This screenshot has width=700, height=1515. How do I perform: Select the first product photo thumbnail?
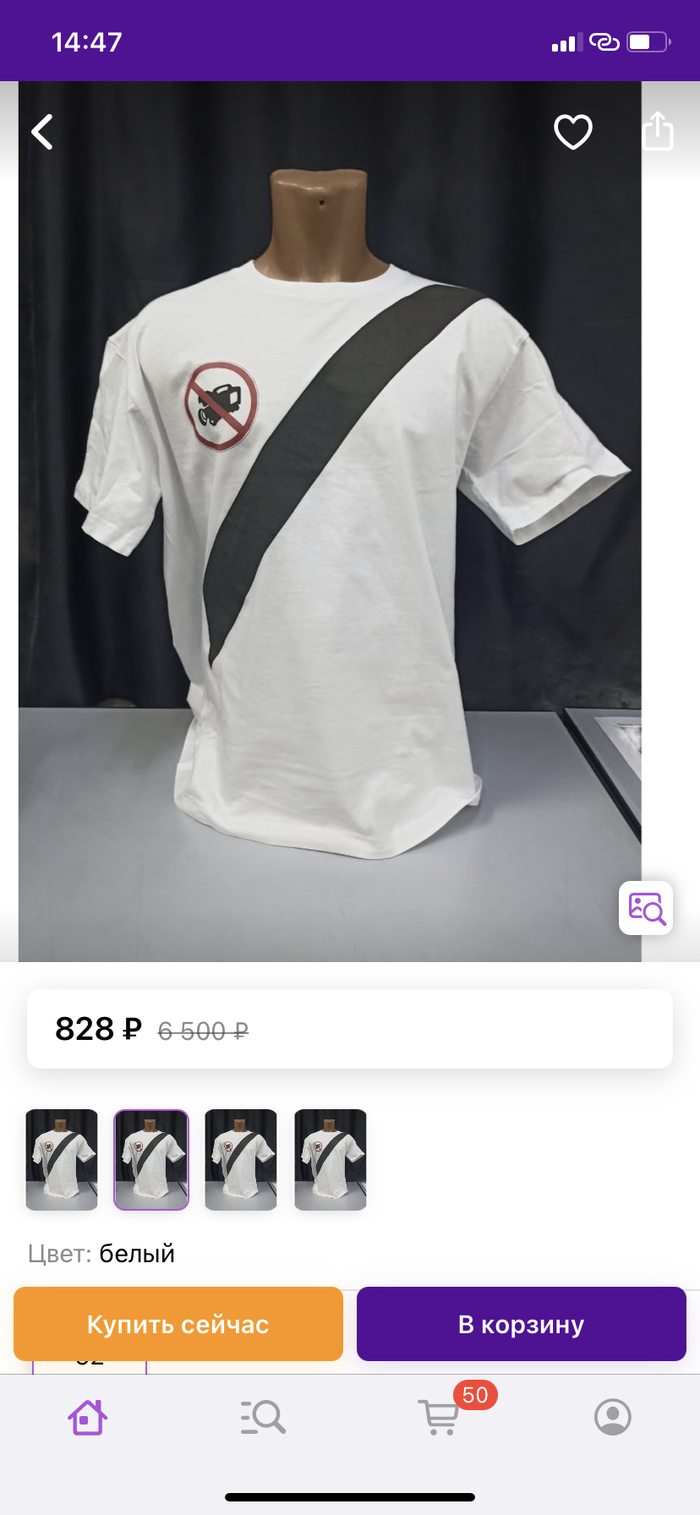(62, 1160)
